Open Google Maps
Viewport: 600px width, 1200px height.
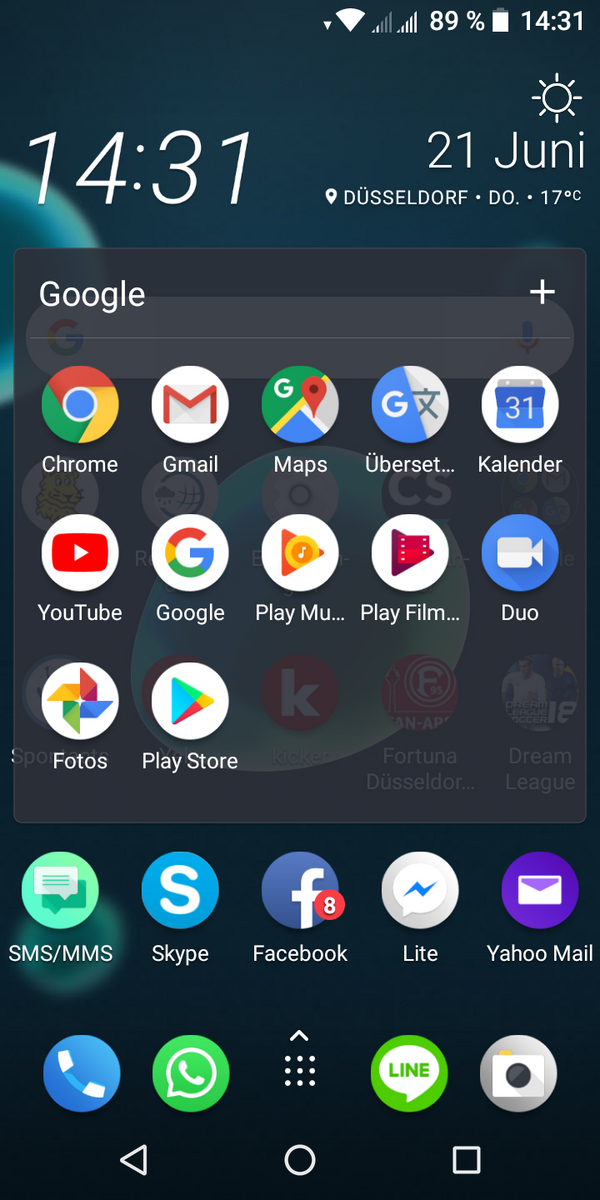coord(300,405)
